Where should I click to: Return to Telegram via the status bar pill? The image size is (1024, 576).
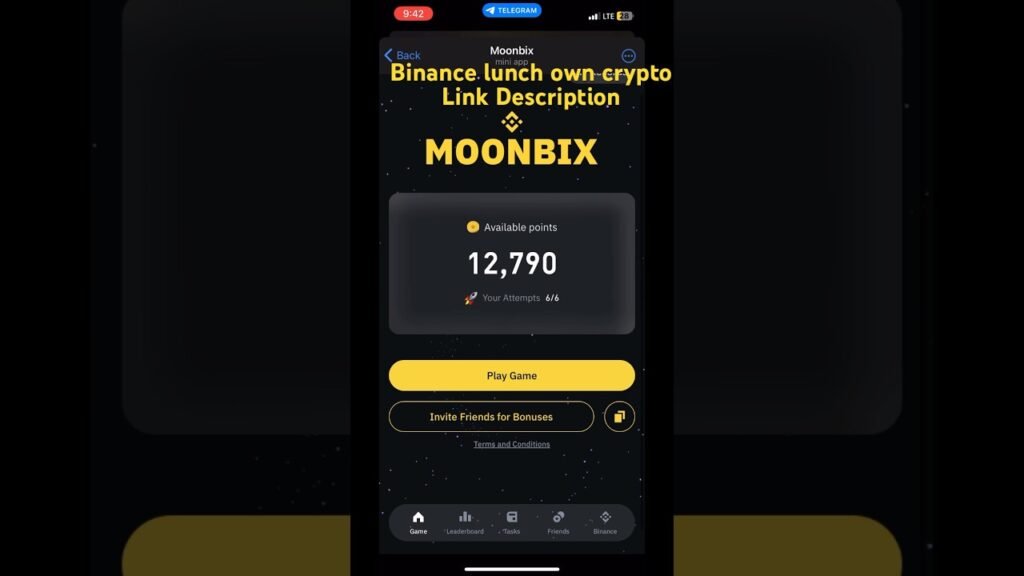pos(511,10)
